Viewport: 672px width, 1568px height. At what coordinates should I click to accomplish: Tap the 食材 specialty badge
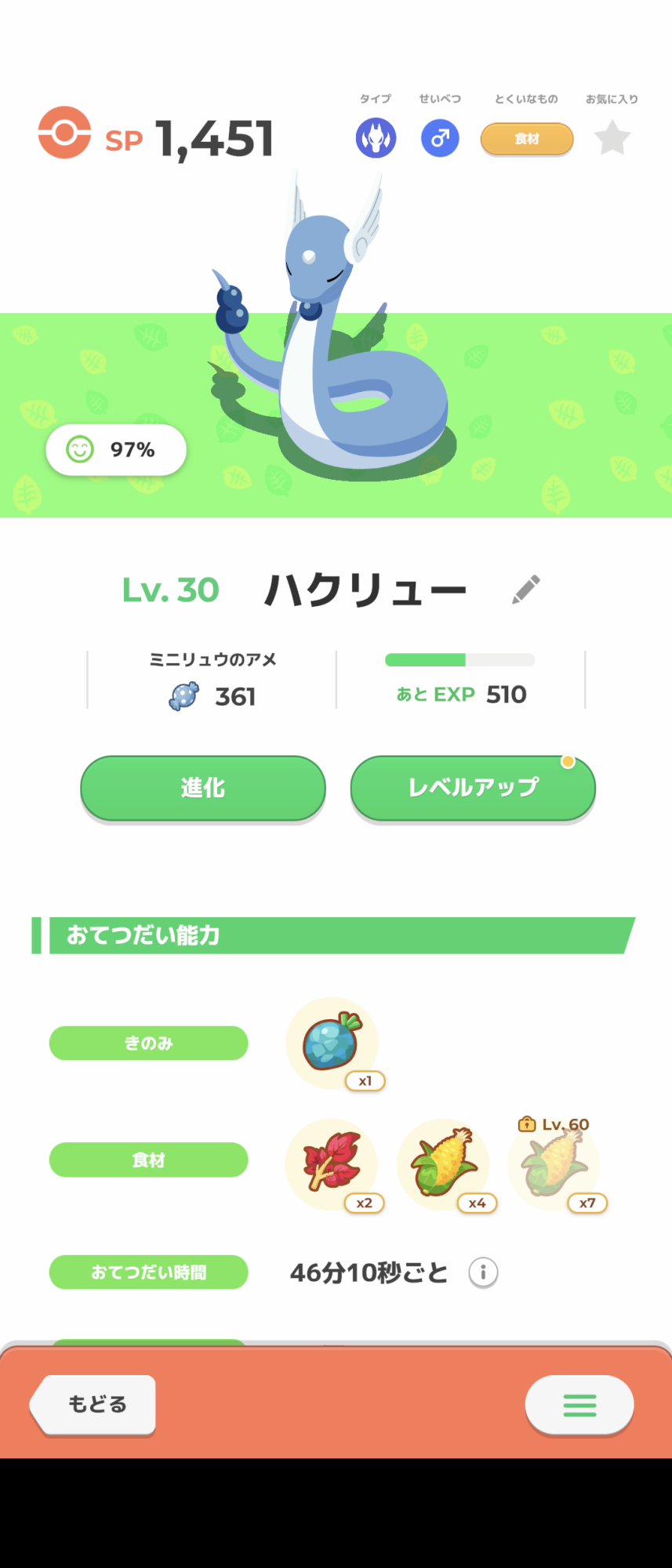[x=527, y=139]
